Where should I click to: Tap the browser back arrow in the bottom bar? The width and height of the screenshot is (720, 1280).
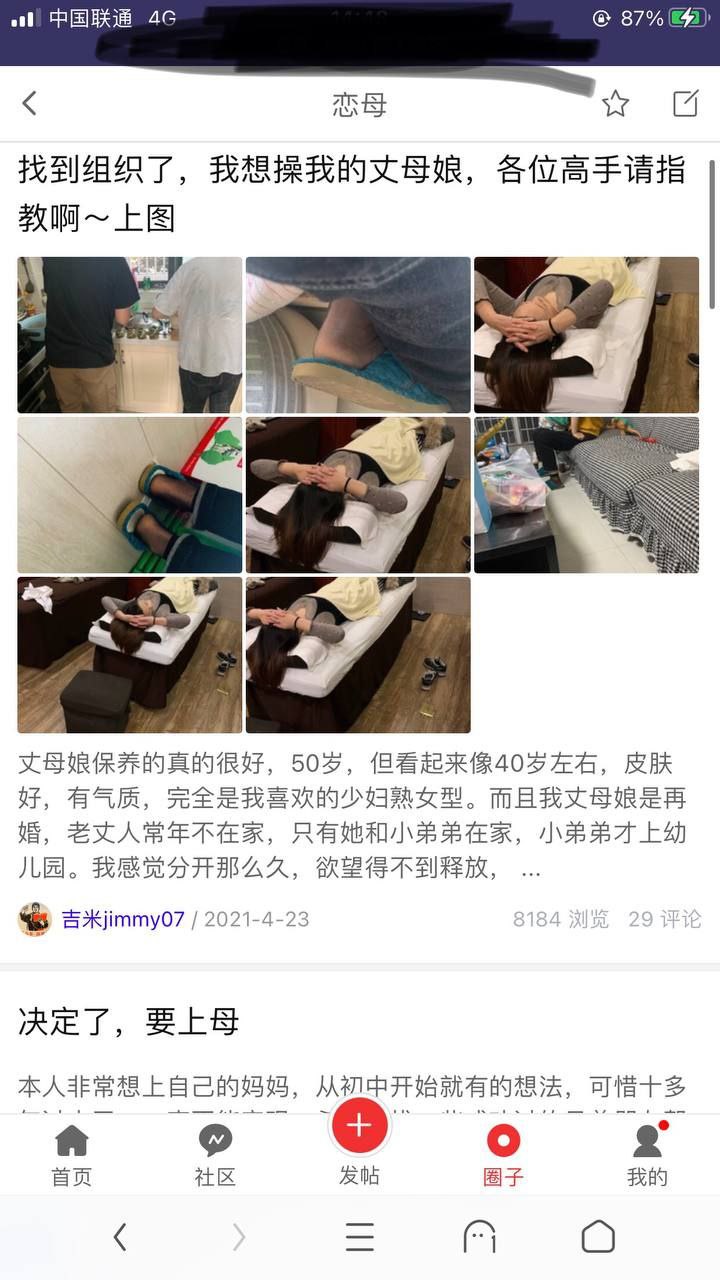pos(120,1237)
